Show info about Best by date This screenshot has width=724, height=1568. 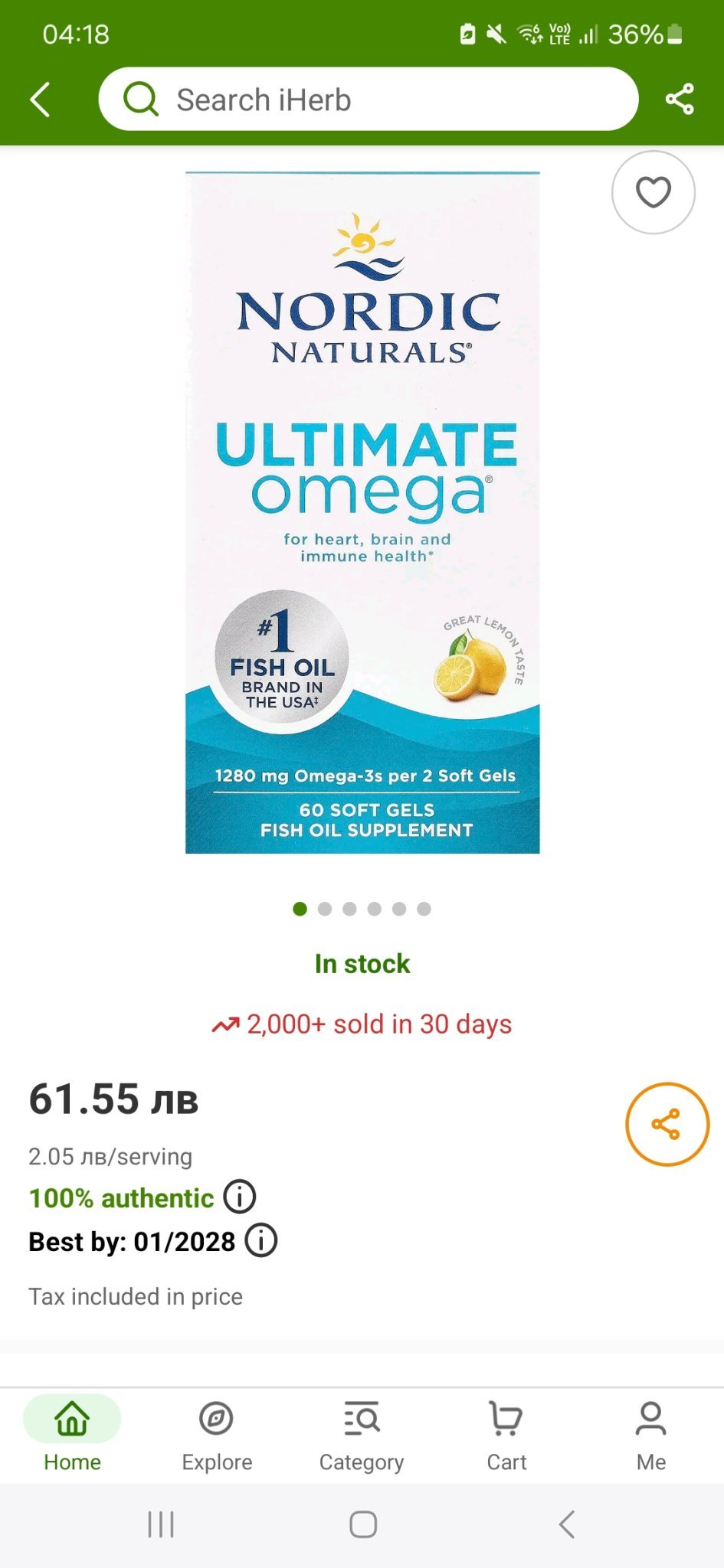coord(261,1240)
